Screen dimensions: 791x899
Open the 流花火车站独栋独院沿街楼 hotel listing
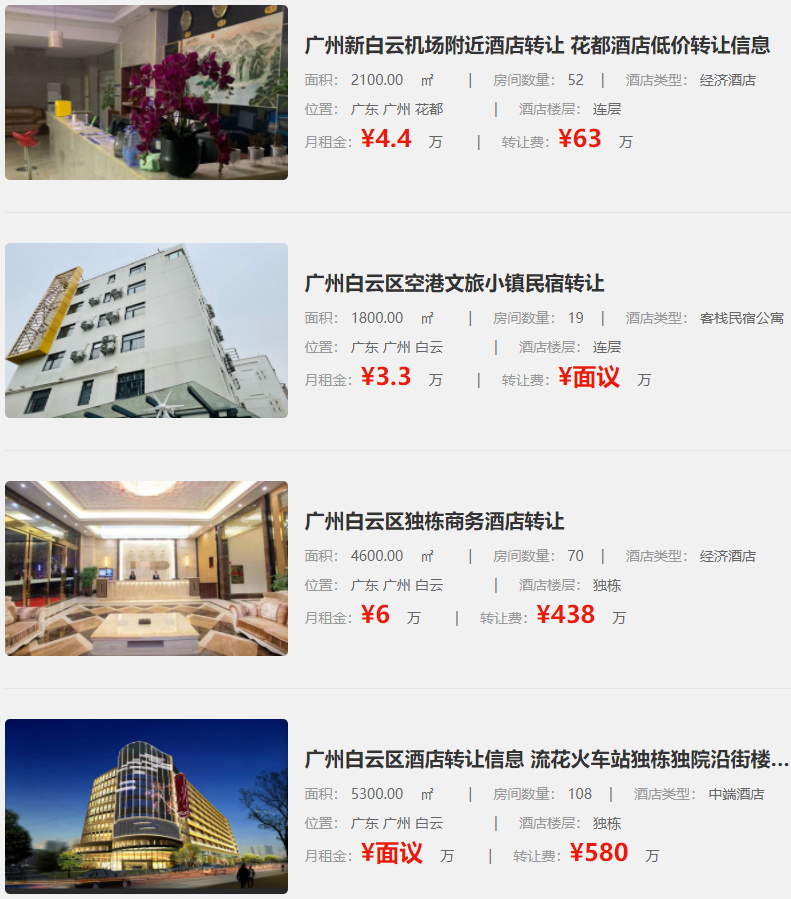(546, 759)
